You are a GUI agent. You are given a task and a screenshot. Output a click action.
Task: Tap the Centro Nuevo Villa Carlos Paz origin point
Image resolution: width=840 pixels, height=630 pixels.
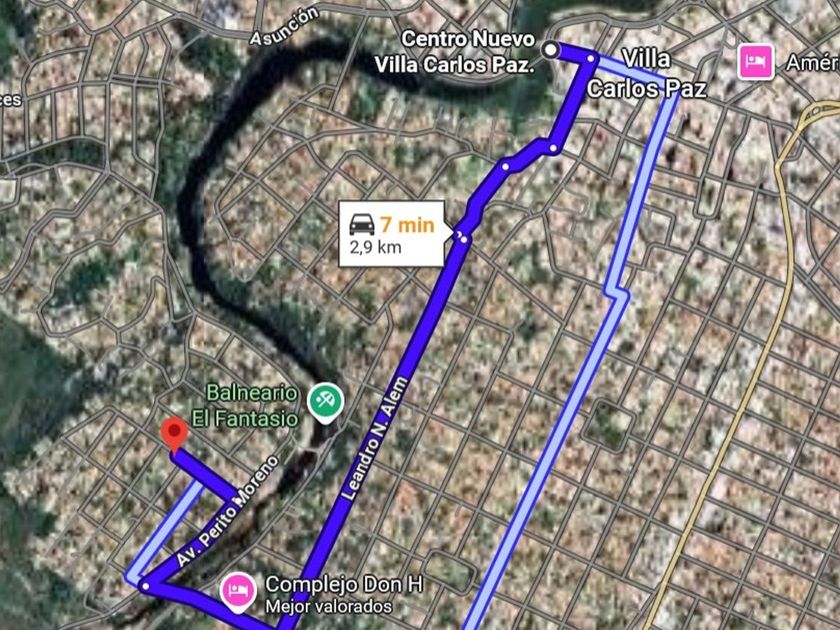(549, 49)
